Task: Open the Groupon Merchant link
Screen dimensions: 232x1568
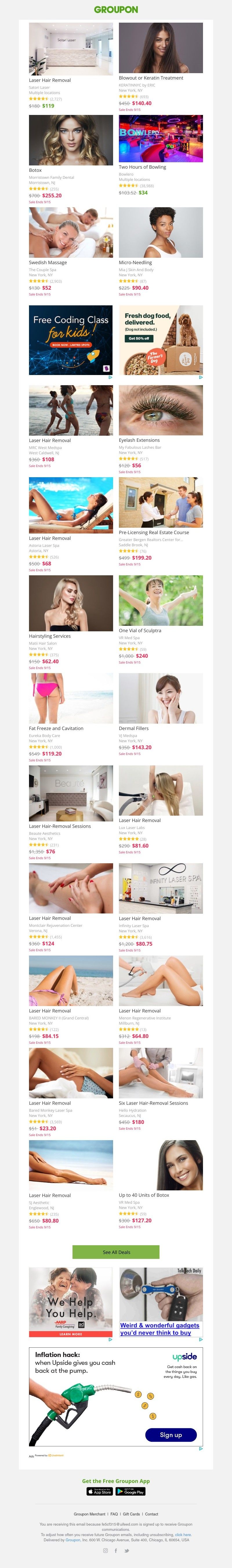Action: [90, 1514]
